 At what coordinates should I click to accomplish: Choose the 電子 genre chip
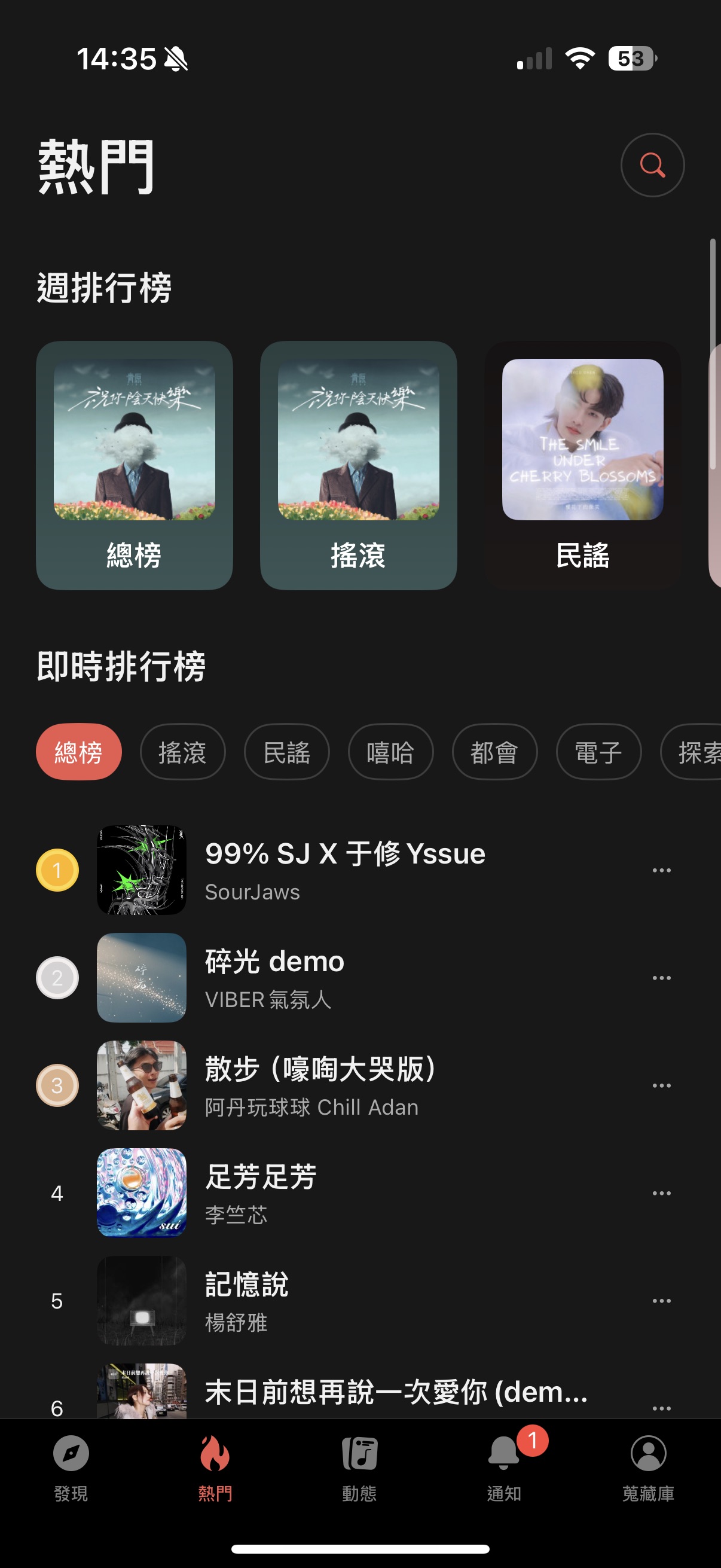point(598,752)
